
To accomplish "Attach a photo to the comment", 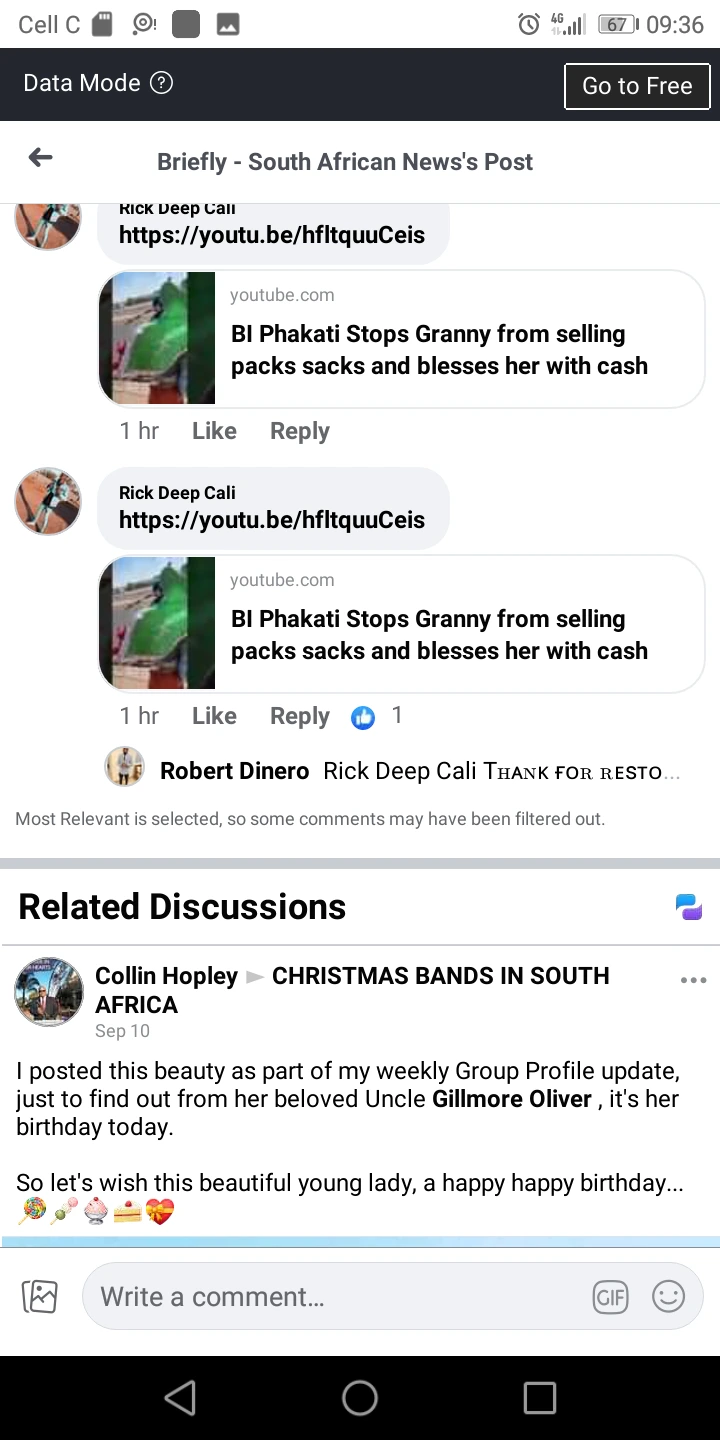I will pos(40,1297).
